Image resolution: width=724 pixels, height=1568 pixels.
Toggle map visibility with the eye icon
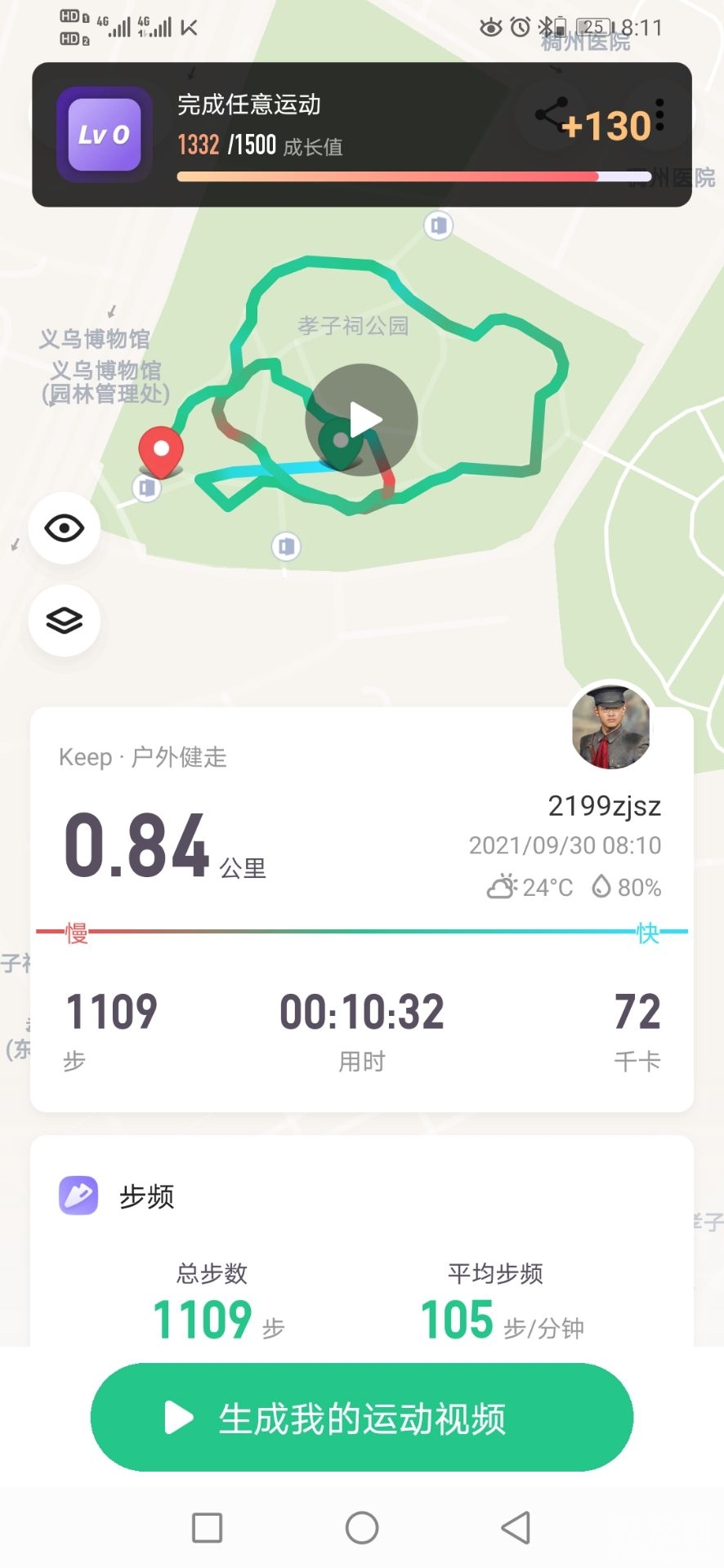[65, 528]
